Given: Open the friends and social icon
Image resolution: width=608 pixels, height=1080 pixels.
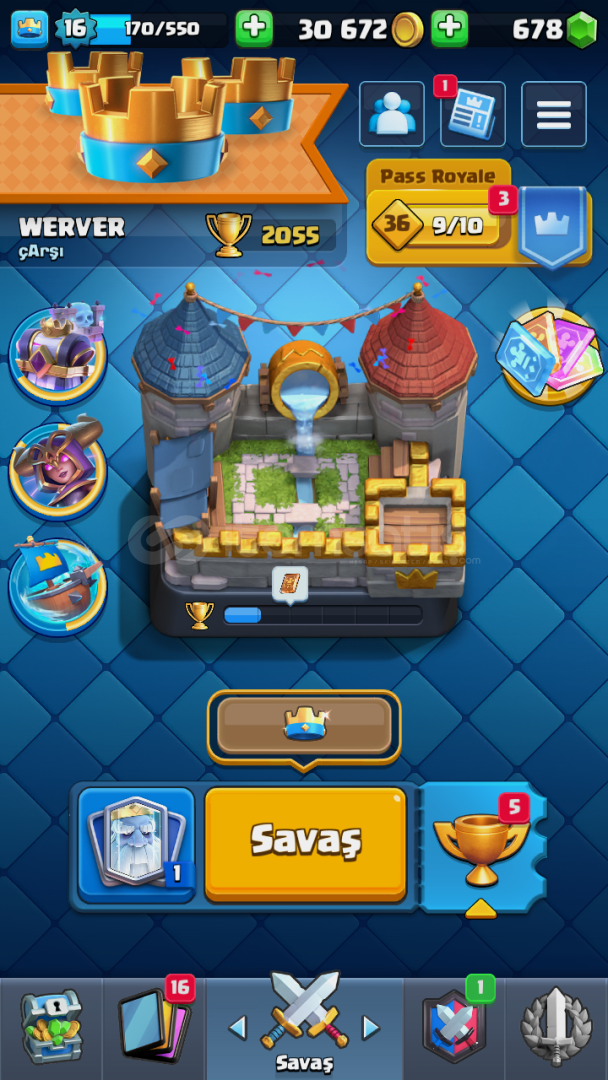Looking at the screenshot, I should coord(391,114).
